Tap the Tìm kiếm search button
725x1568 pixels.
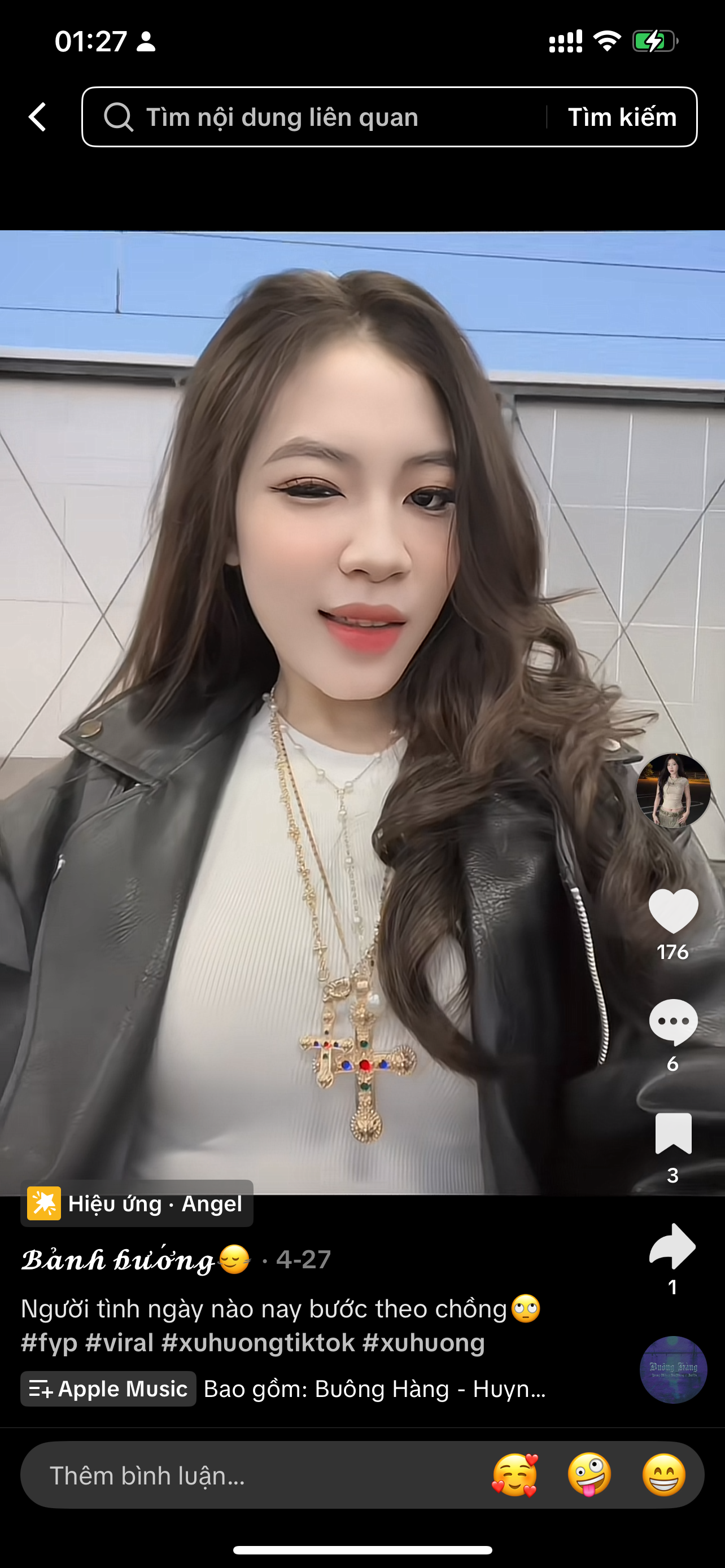[x=622, y=117]
